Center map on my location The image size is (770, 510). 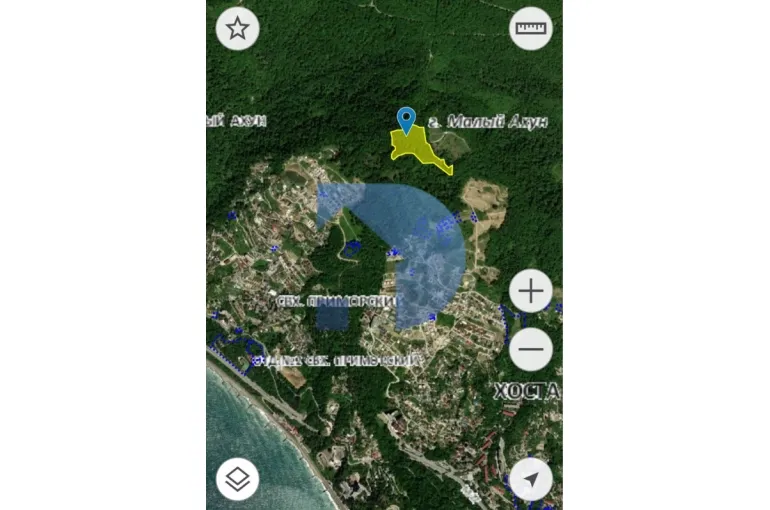[531, 479]
